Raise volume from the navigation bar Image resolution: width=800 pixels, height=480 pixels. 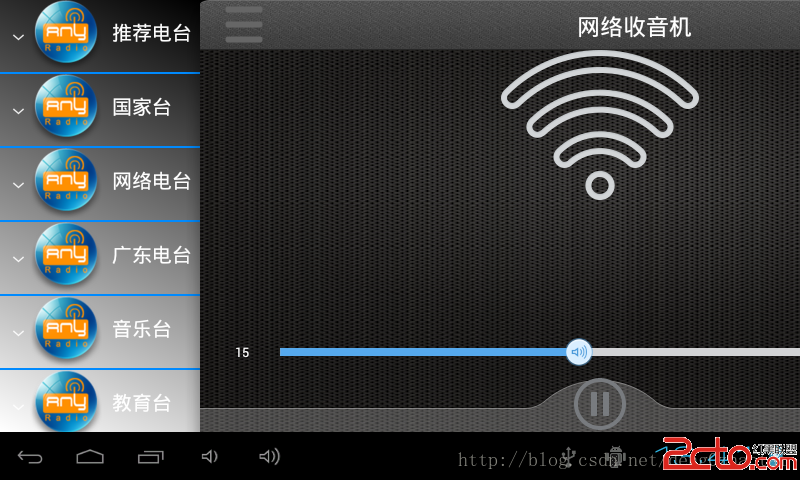click(x=269, y=457)
